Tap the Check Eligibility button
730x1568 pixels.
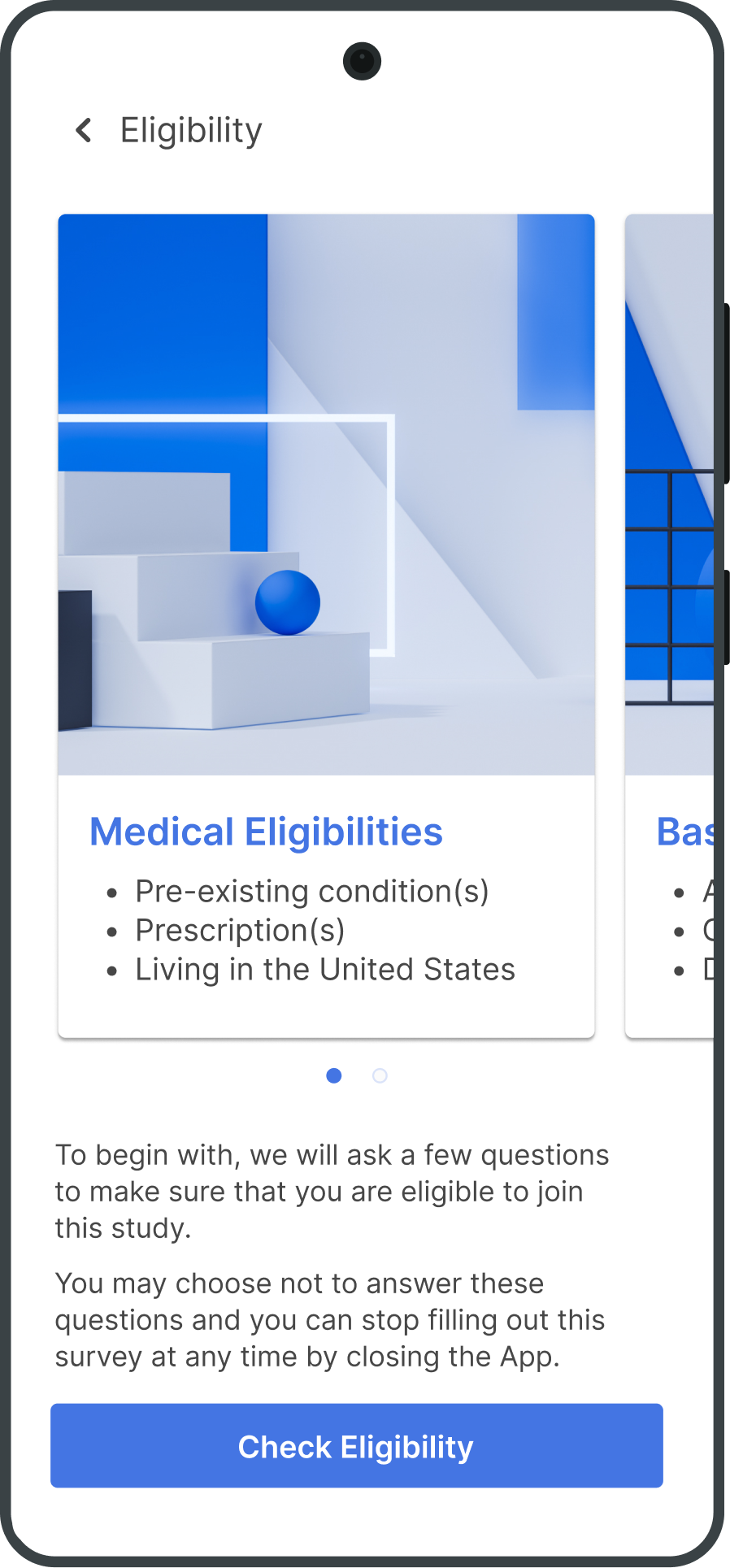point(356,1445)
